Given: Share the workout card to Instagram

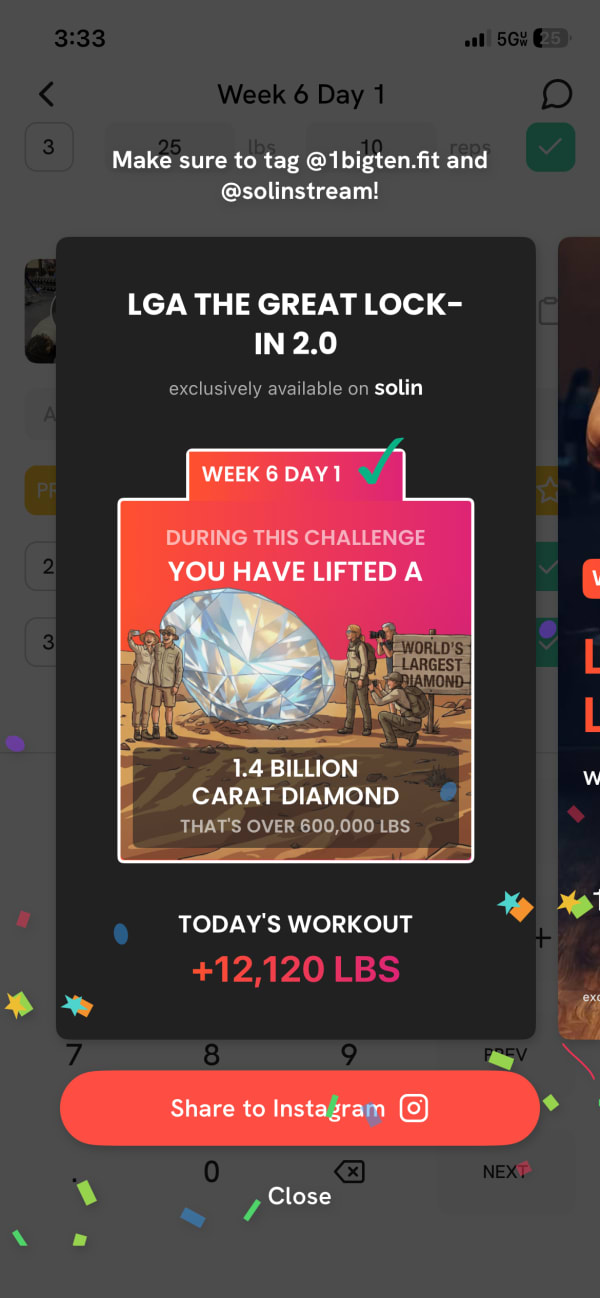Looking at the screenshot, I should click(299, 1108).
